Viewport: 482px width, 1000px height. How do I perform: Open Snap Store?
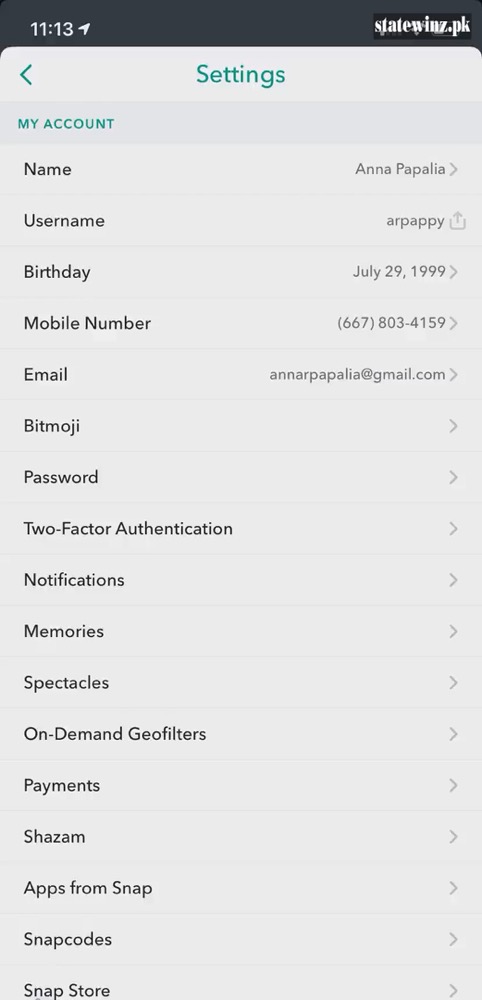click(241, 983)
